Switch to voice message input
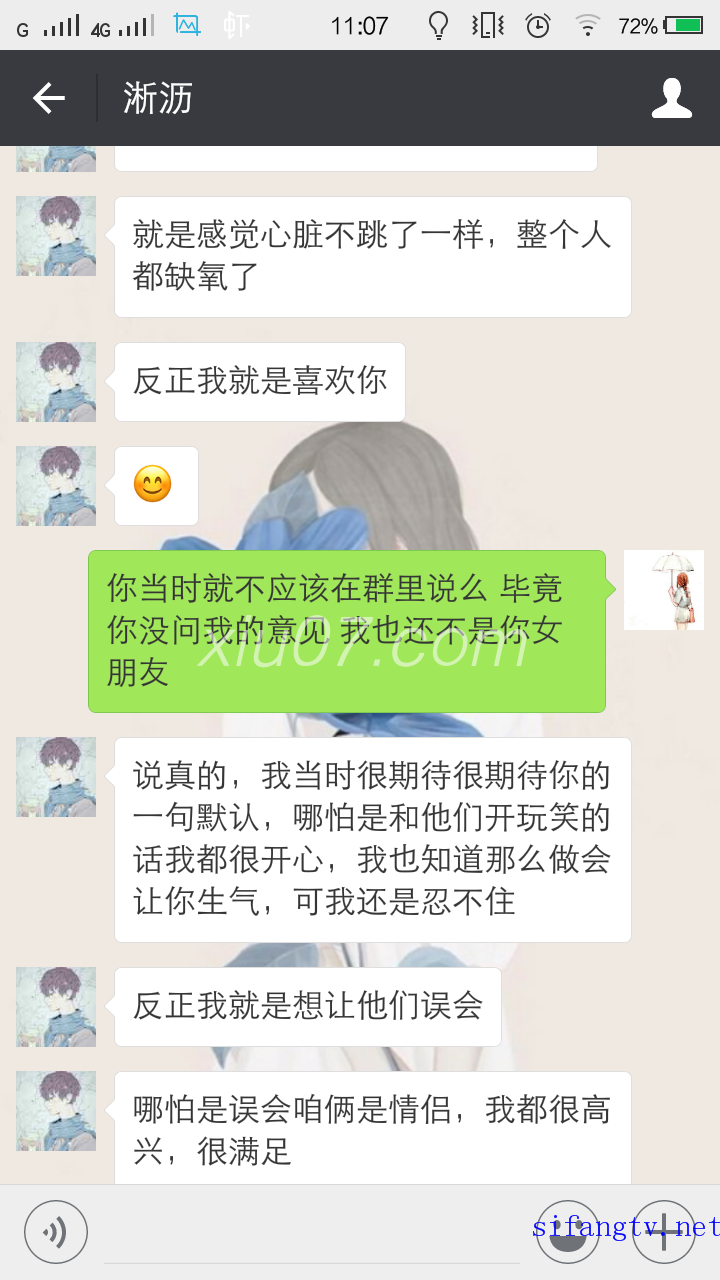Viewport: 720px width, 1280px height. pyautogui.click(x=56, y=1232)
